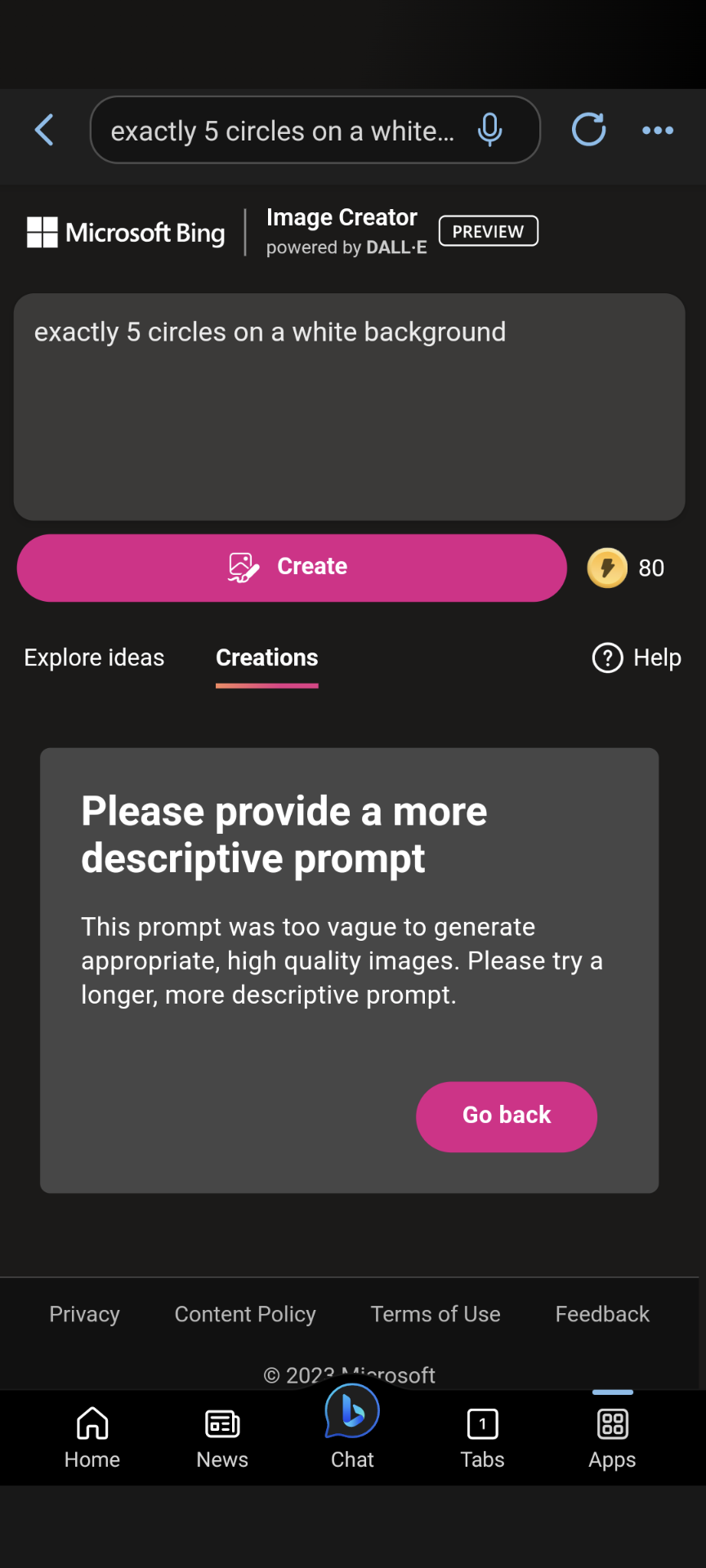Open Help

pos(637,657)
